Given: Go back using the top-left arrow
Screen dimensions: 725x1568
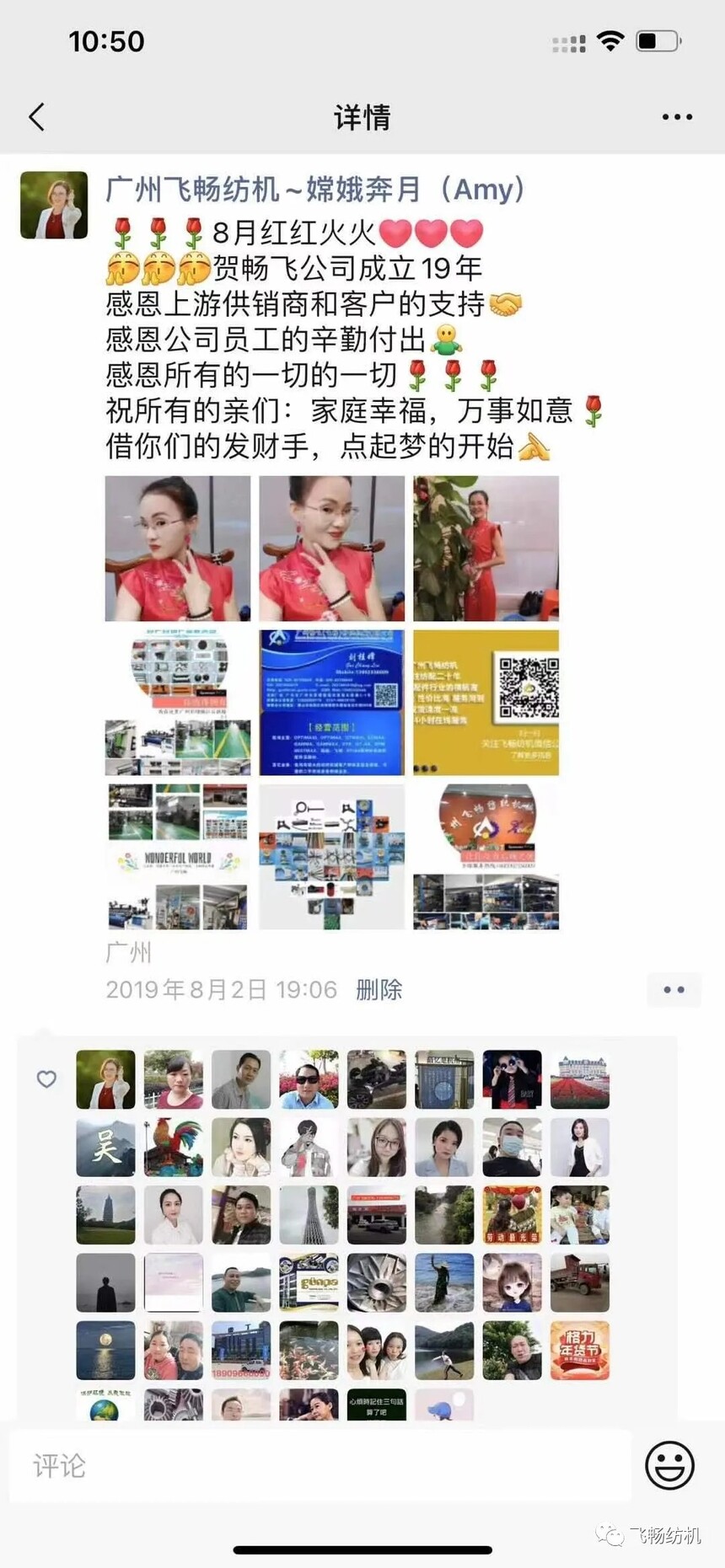Looking at the screenshot, I should click(x=36, y=117).
